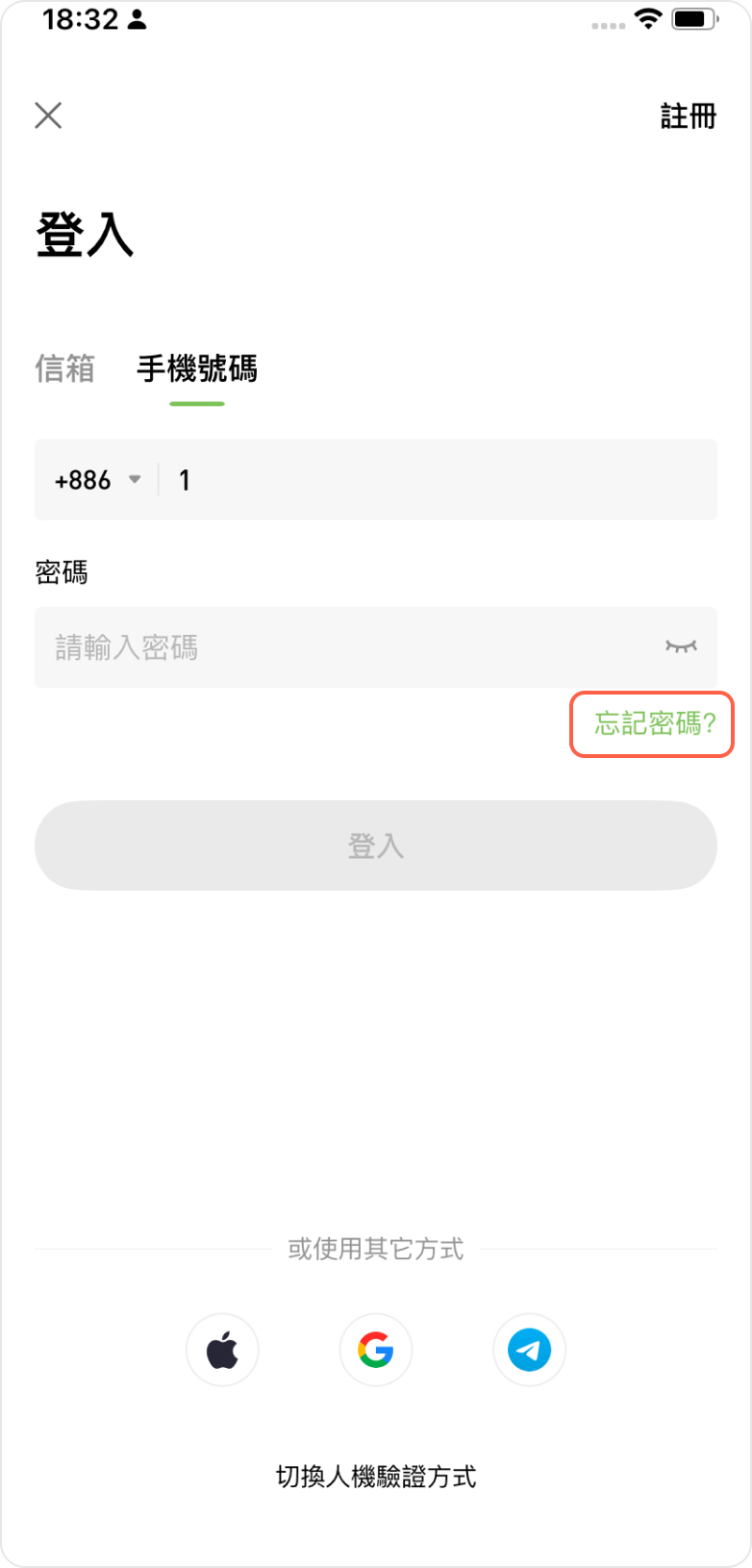Viewport: 752px width, 1568px height.
Task: Tap the 登入 login button
Action: tap(376, 846)
